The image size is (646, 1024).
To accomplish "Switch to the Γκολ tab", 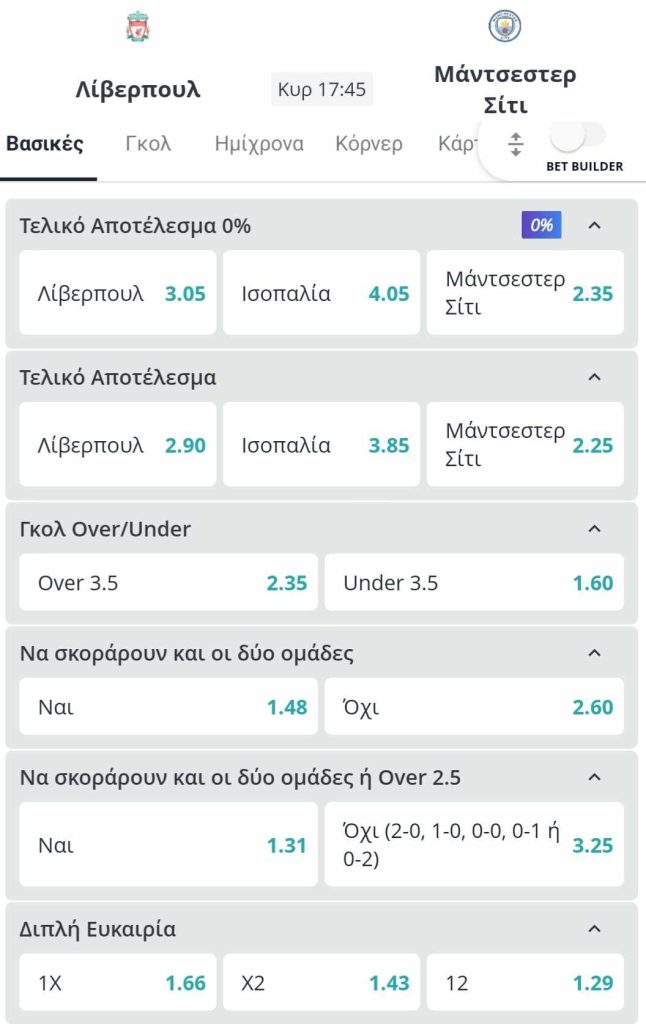I will (148, 143).
